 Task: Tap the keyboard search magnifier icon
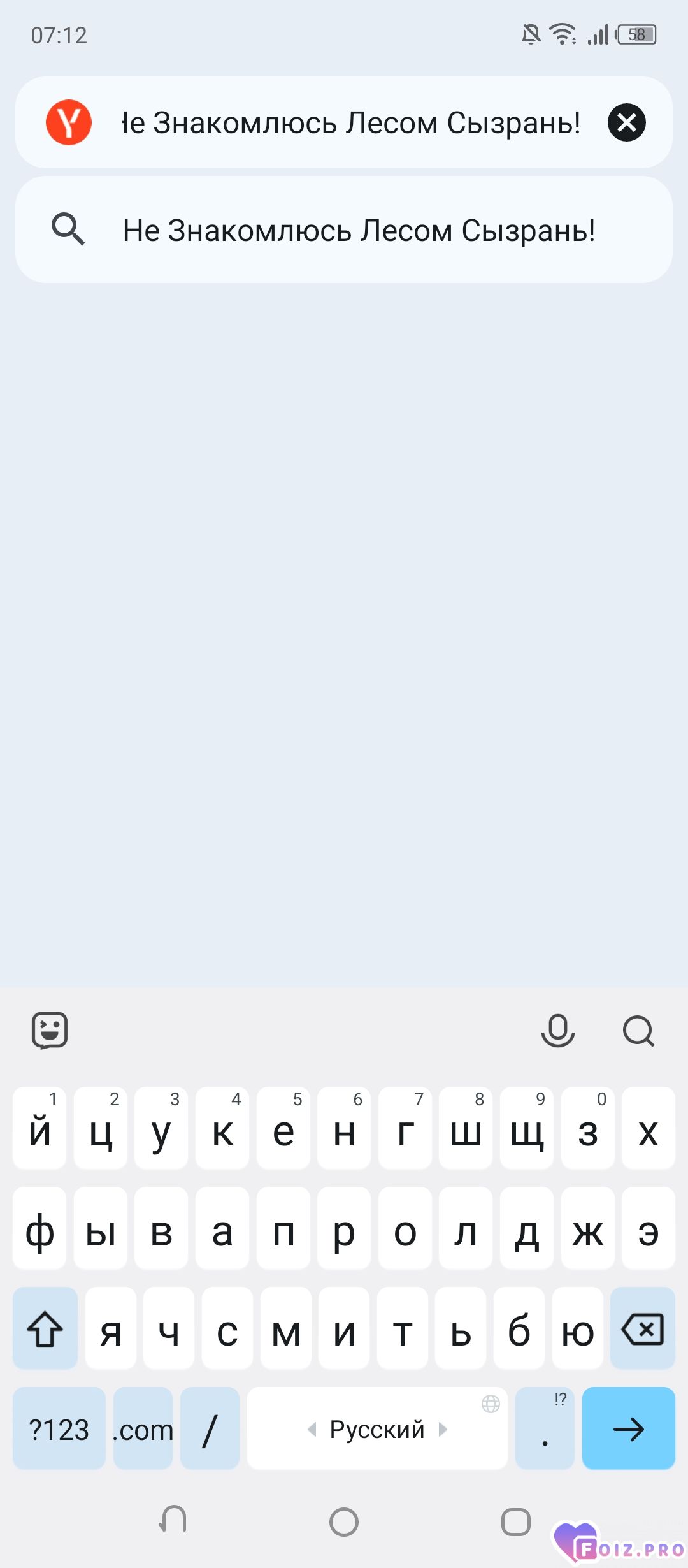tap(638, 1030)
